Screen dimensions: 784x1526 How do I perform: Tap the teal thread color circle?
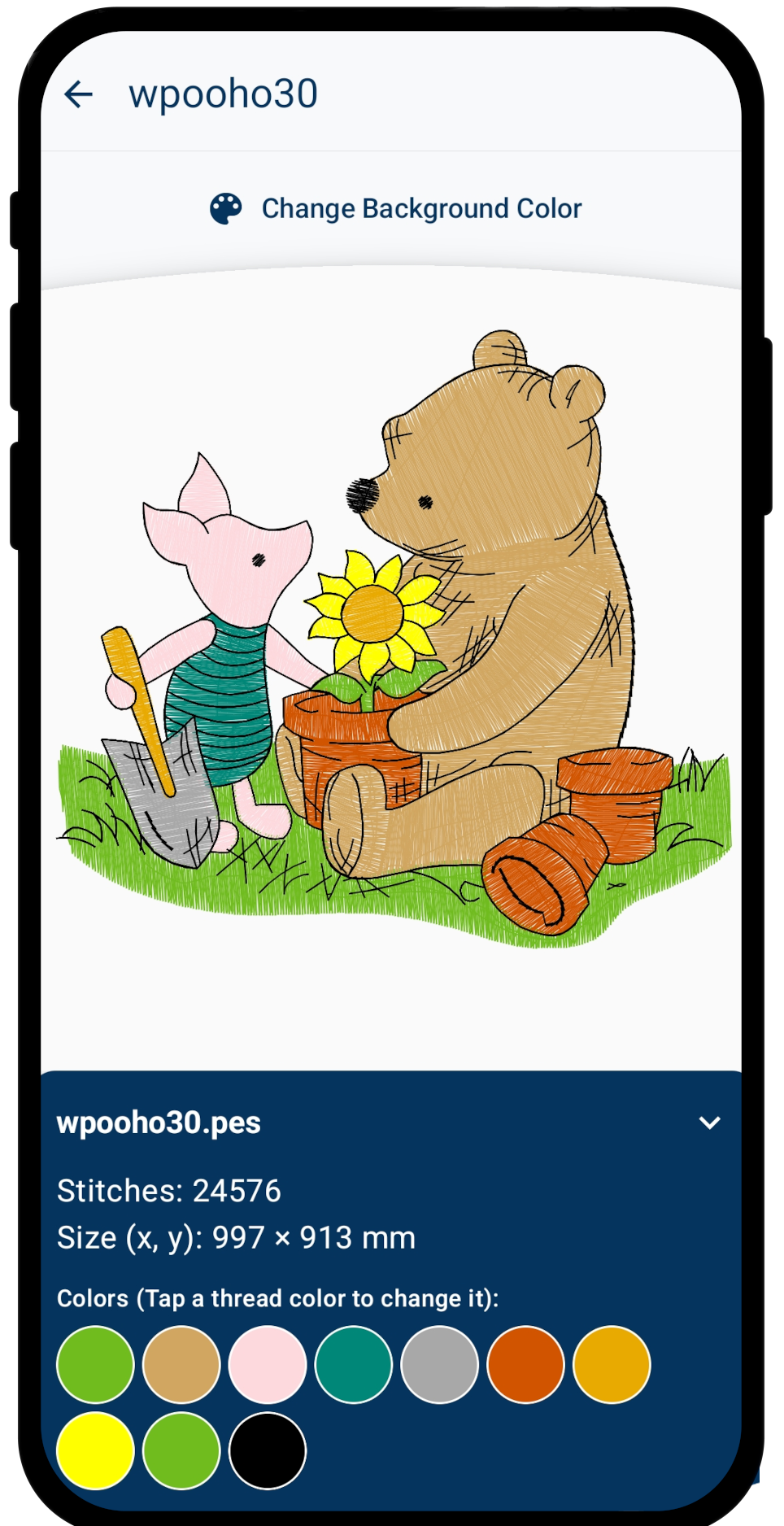(355, 1364)
